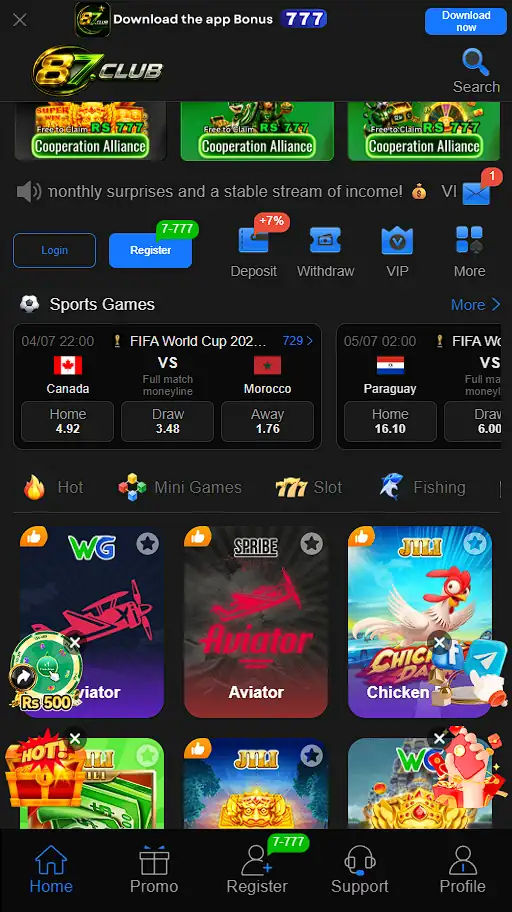View more Sports Games
The width and height of the screenshot is (512, 912).
click(x=475, y=304)
